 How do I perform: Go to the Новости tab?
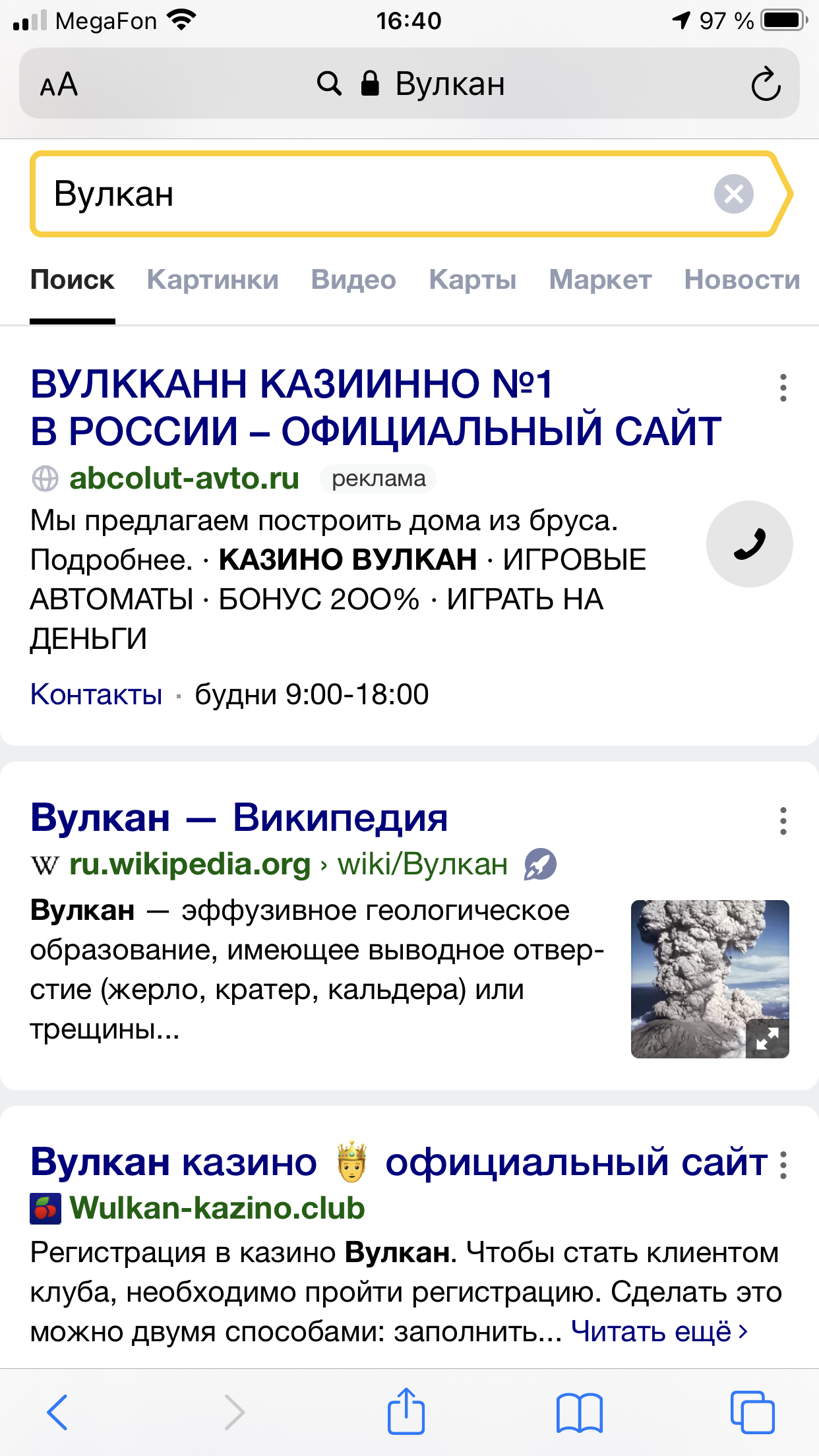pyautogui.click(x=742, y=280)
